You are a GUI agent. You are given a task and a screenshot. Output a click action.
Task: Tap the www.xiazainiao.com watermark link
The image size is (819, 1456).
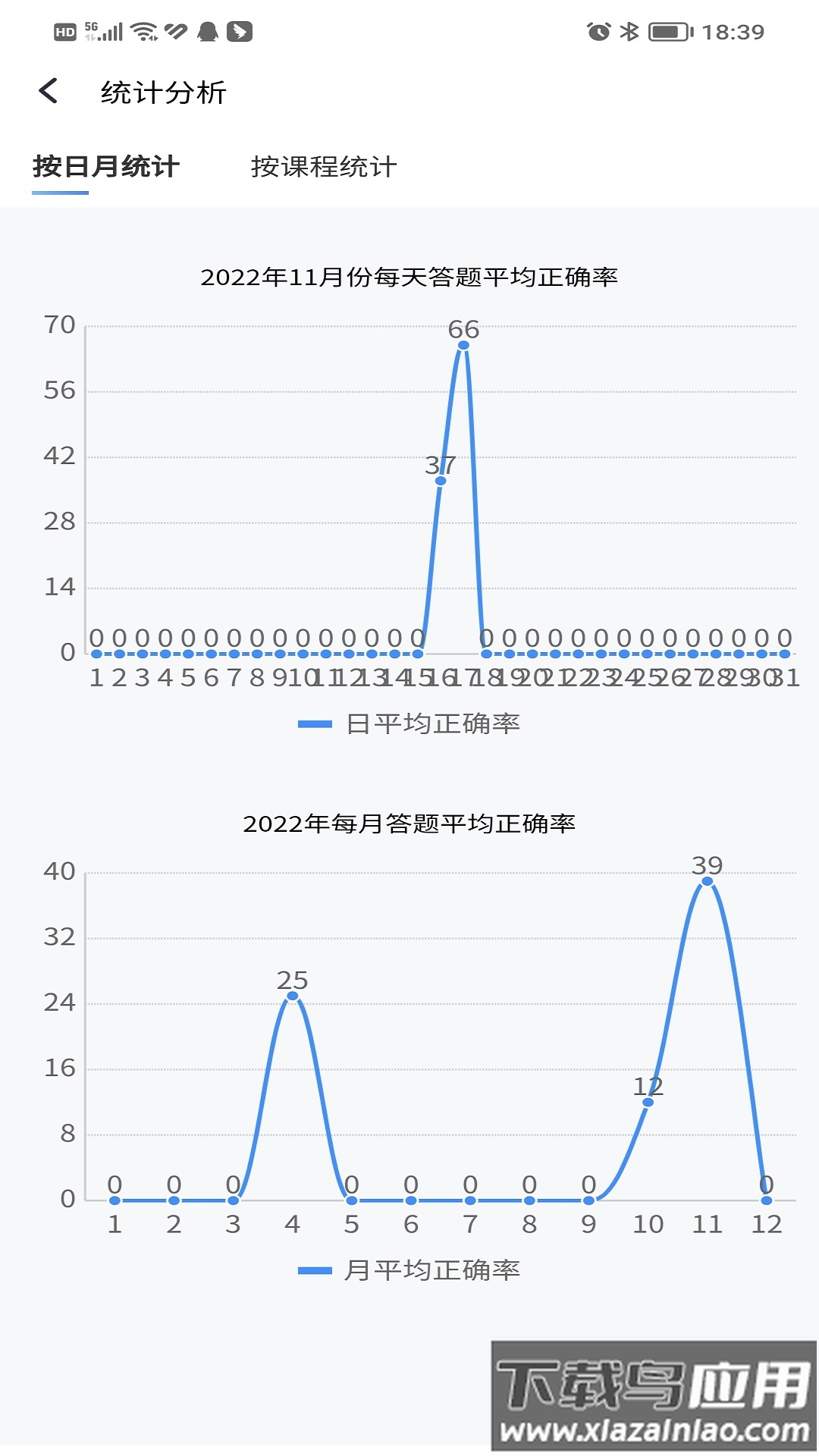[654, 1430]
